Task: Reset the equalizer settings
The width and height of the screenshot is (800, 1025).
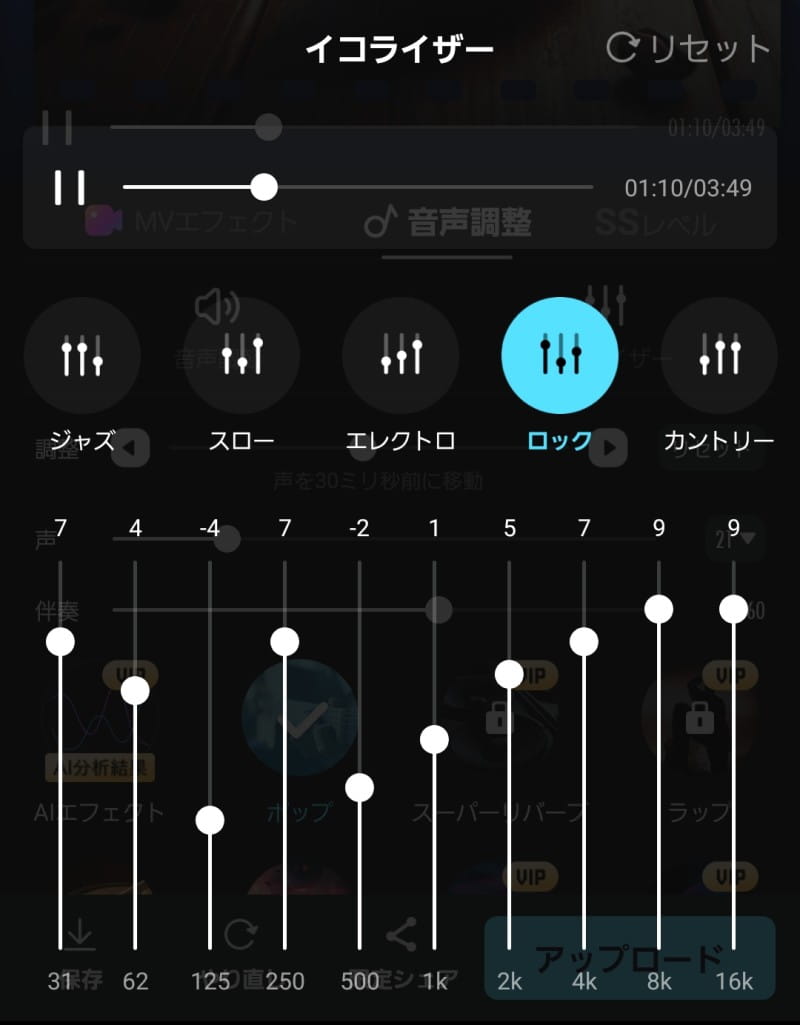Action: 688,48
